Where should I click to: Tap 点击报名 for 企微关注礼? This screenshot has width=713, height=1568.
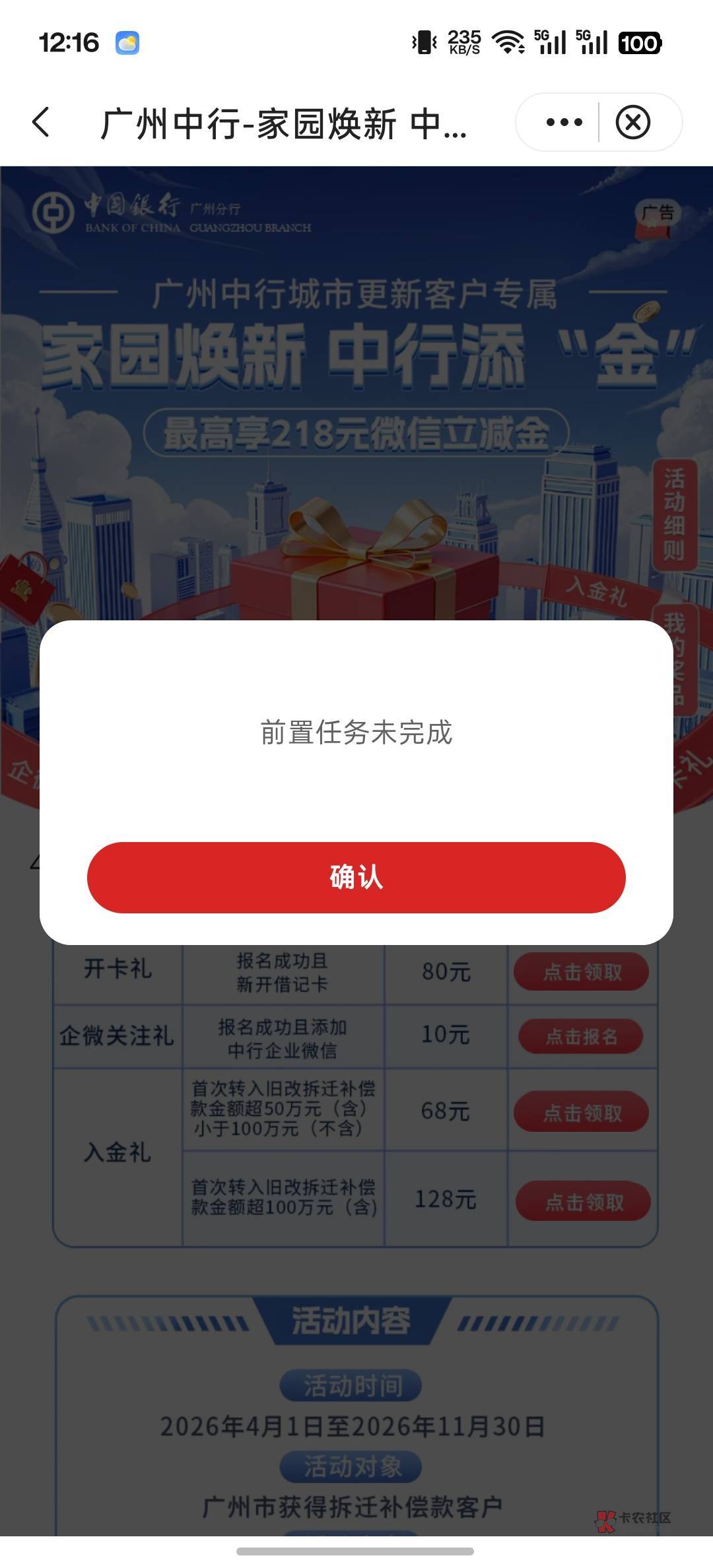(x=581, y=1036)
